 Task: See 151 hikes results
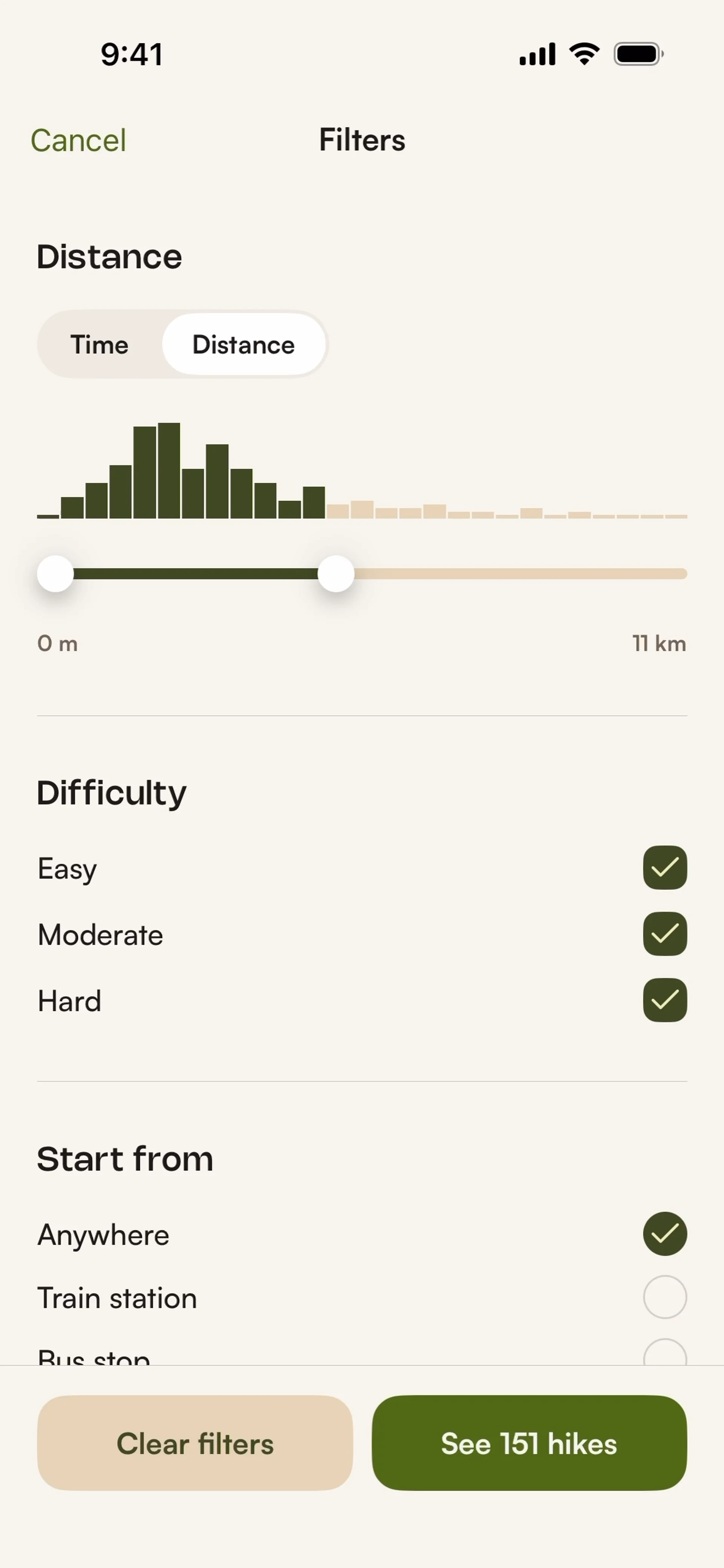tap(529, 1443)
